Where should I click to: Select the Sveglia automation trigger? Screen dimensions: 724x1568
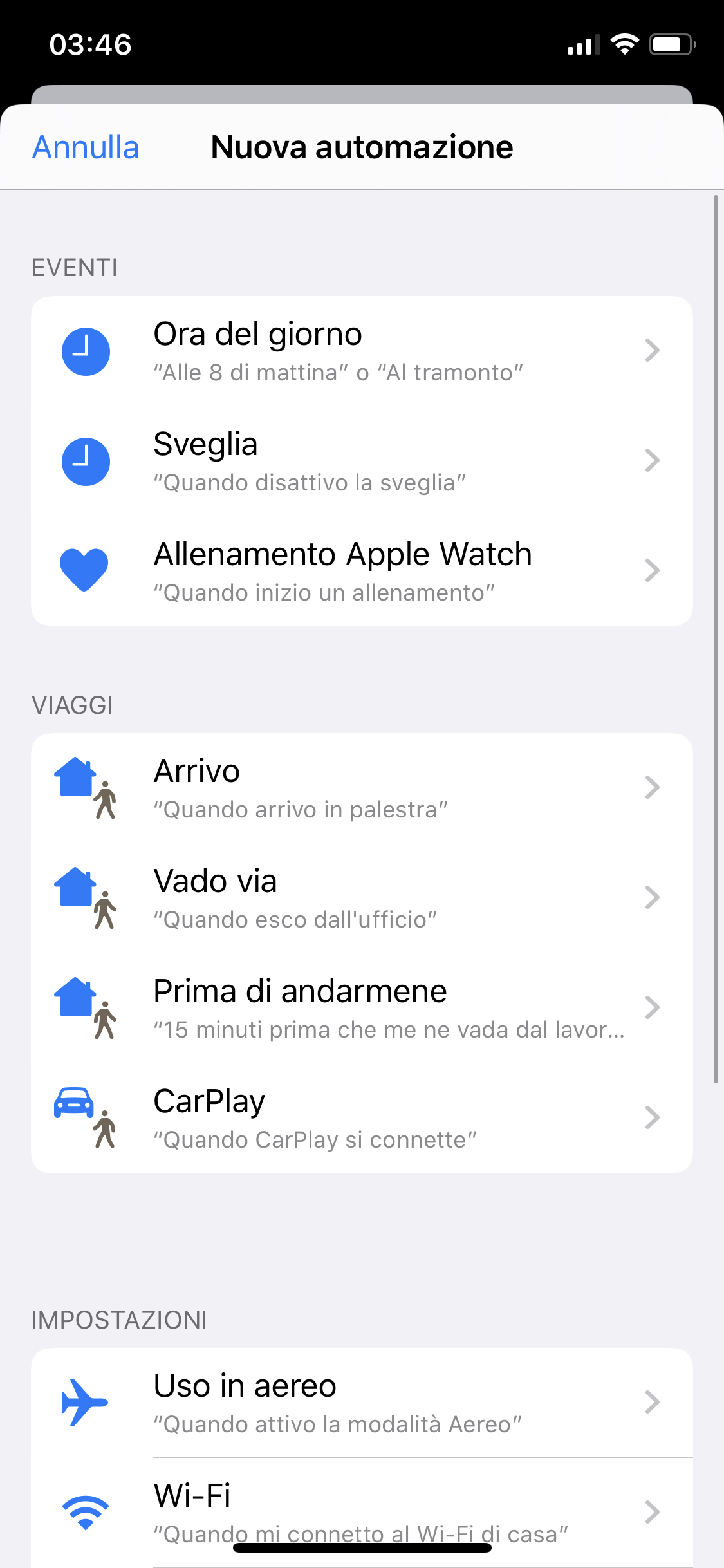[362, 461]
